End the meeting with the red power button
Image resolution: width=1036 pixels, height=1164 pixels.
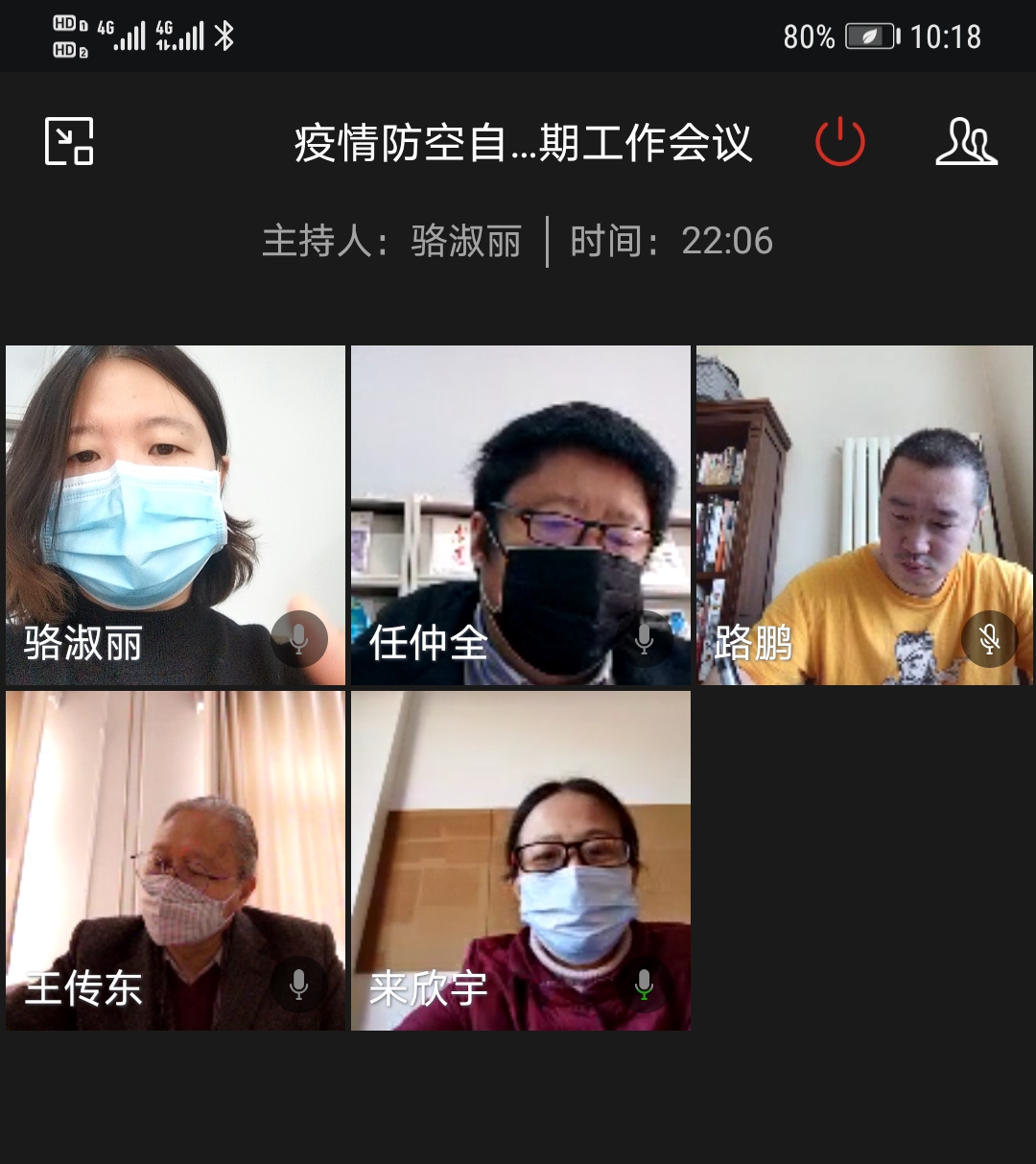839,141
